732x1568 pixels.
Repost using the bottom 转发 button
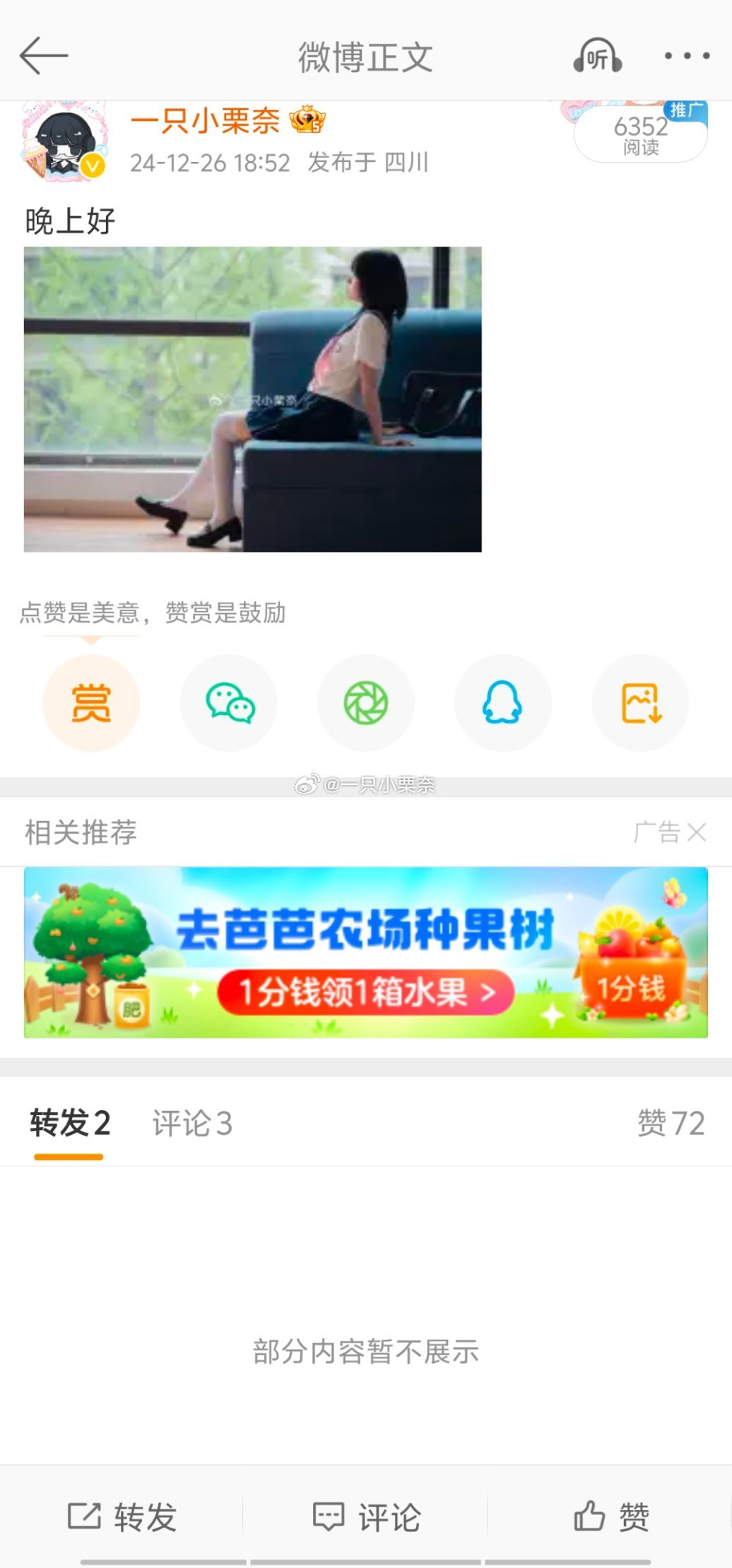[122, 1516]
